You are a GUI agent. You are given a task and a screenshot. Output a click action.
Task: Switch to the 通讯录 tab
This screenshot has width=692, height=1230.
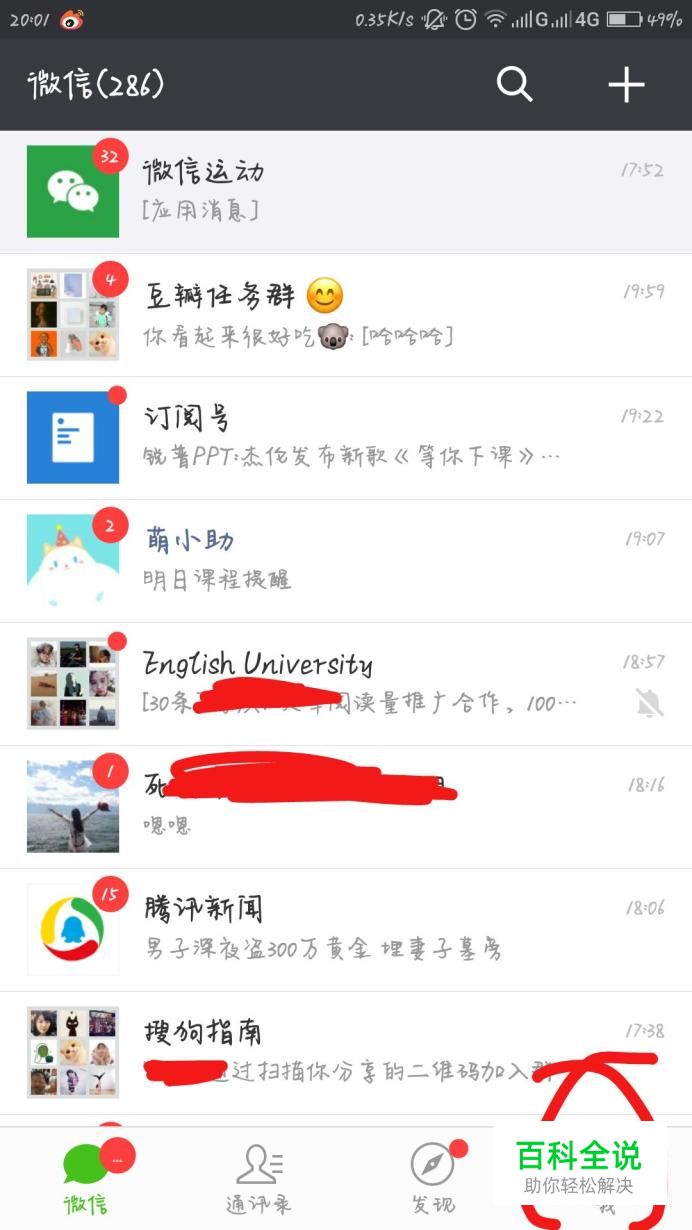pyautogui.click(x=259, y=1179)
